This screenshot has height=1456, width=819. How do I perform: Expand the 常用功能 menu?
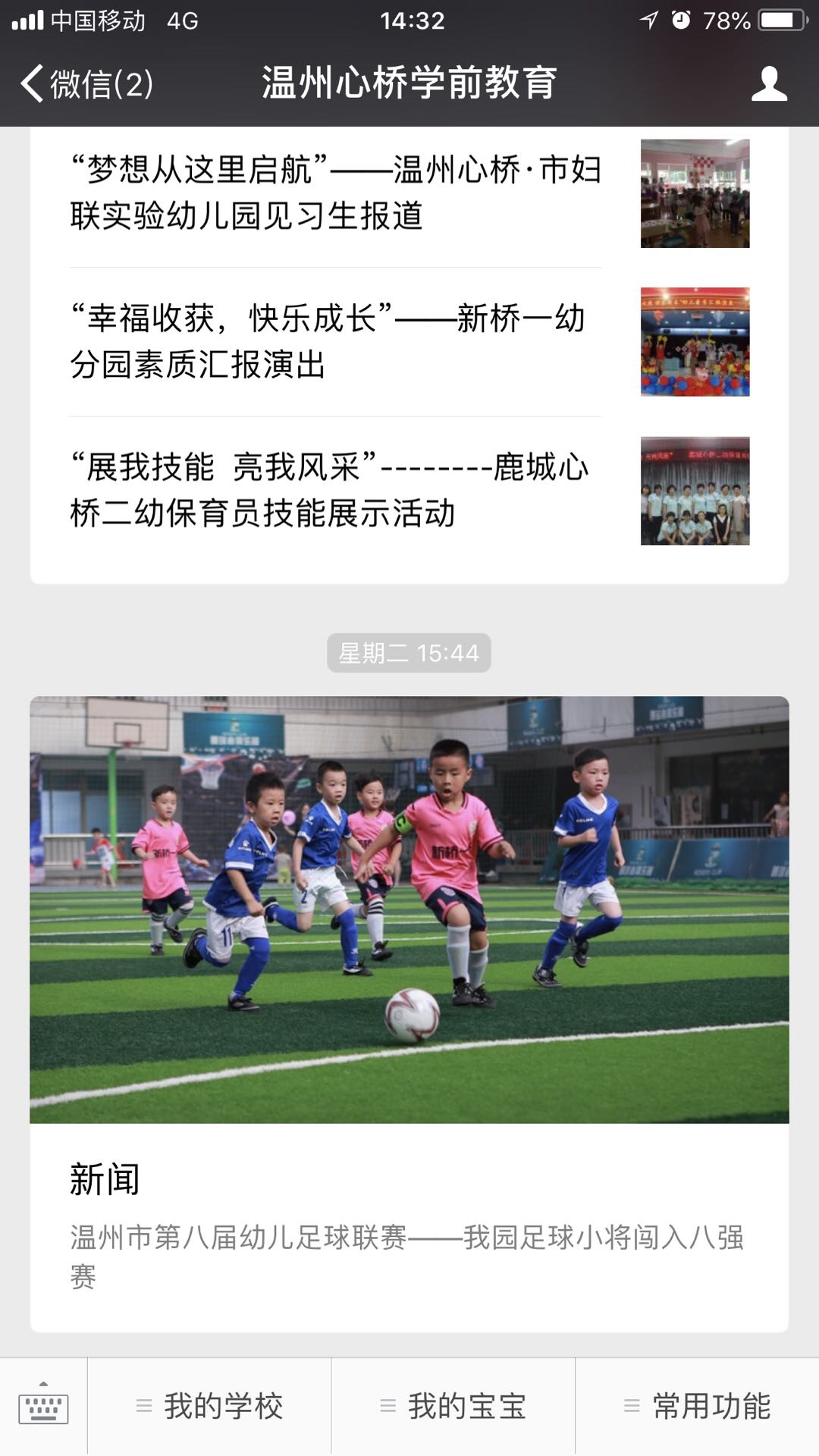698,1407
